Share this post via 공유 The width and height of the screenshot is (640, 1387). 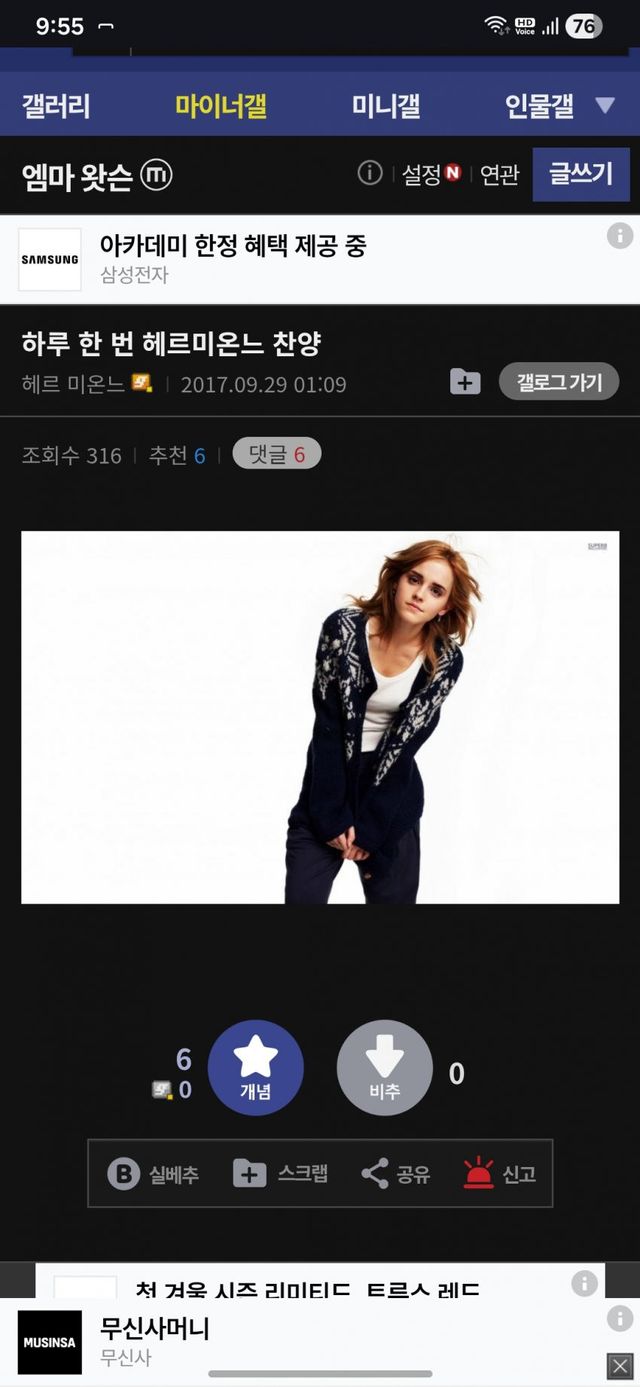[x=396, y=1174]
